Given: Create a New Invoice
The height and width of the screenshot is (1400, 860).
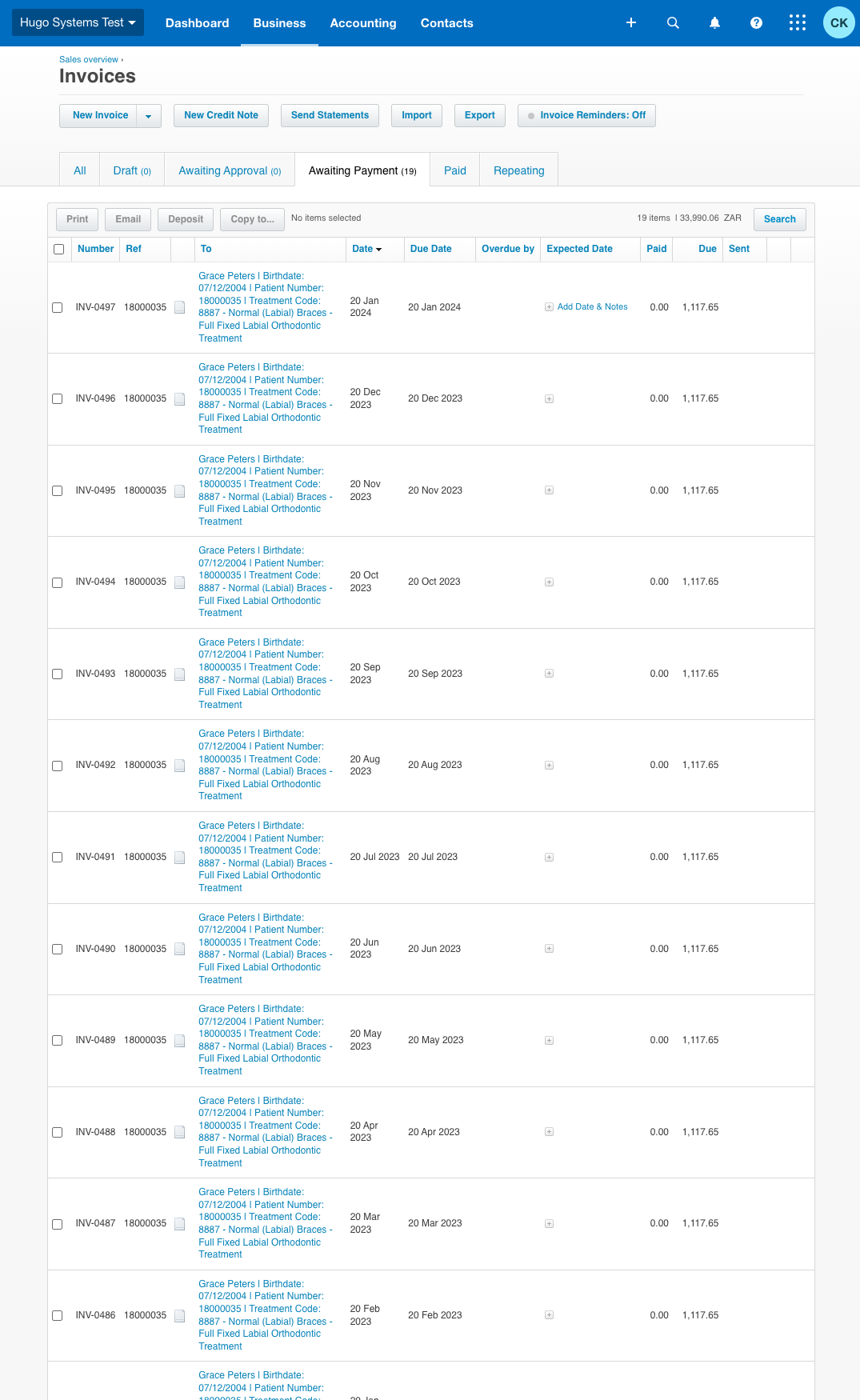Looking at the screenshot, I should [x=100, y=115].
